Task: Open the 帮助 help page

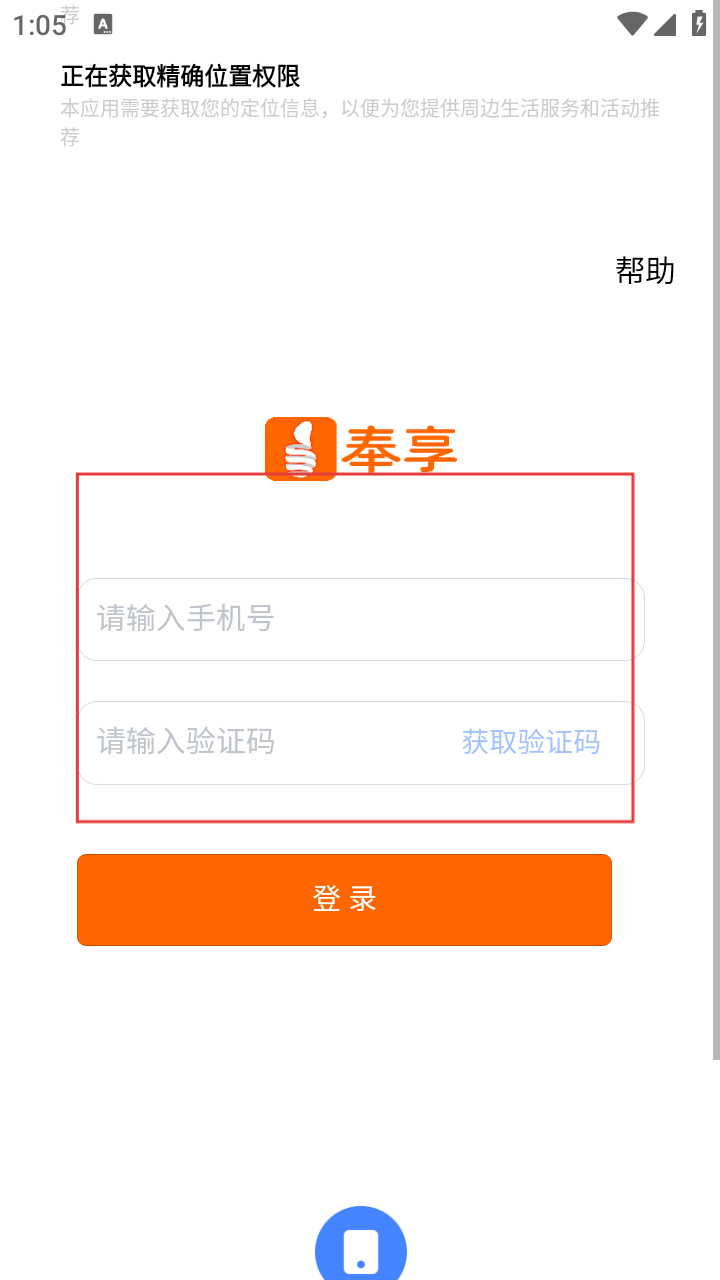Action: click(645, 271)
